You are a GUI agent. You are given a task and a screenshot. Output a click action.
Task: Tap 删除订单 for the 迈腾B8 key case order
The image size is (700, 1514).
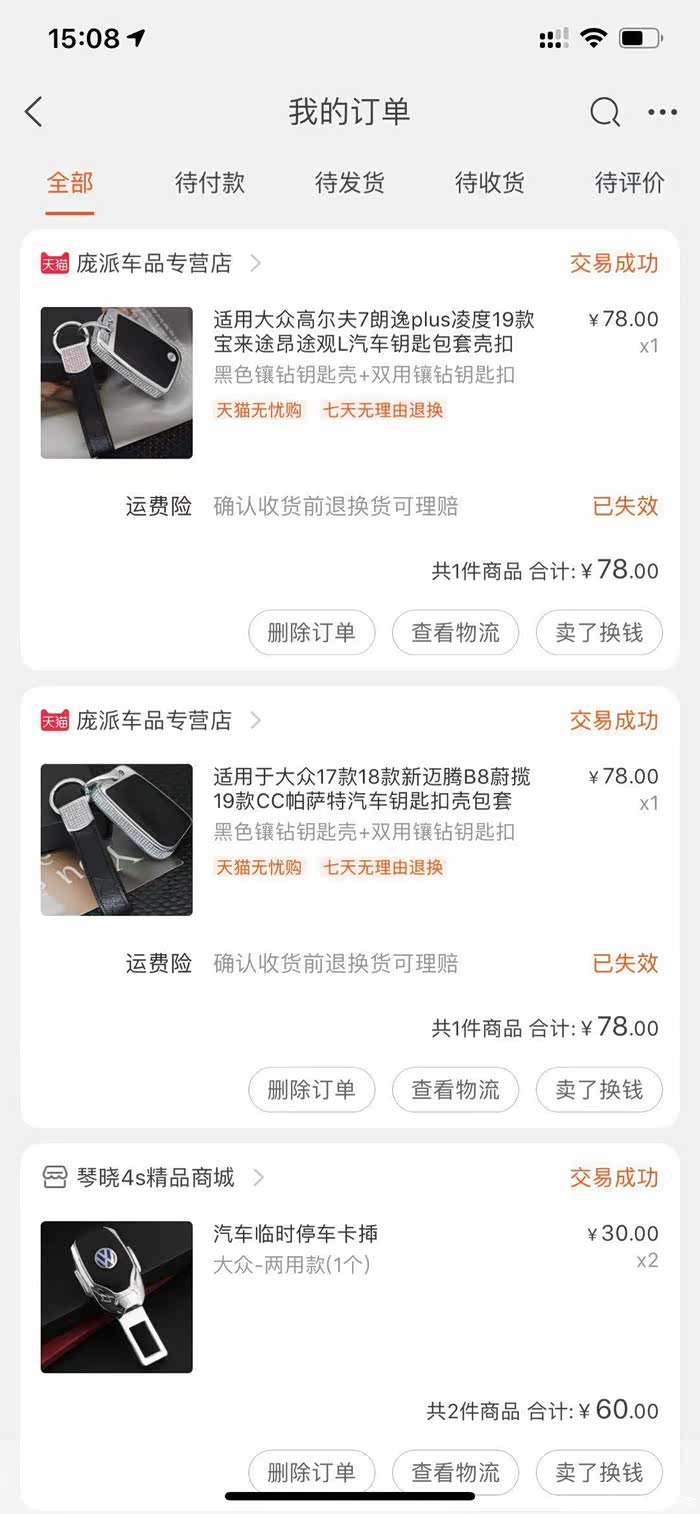pyautogui.click(x=311, y=1090)
